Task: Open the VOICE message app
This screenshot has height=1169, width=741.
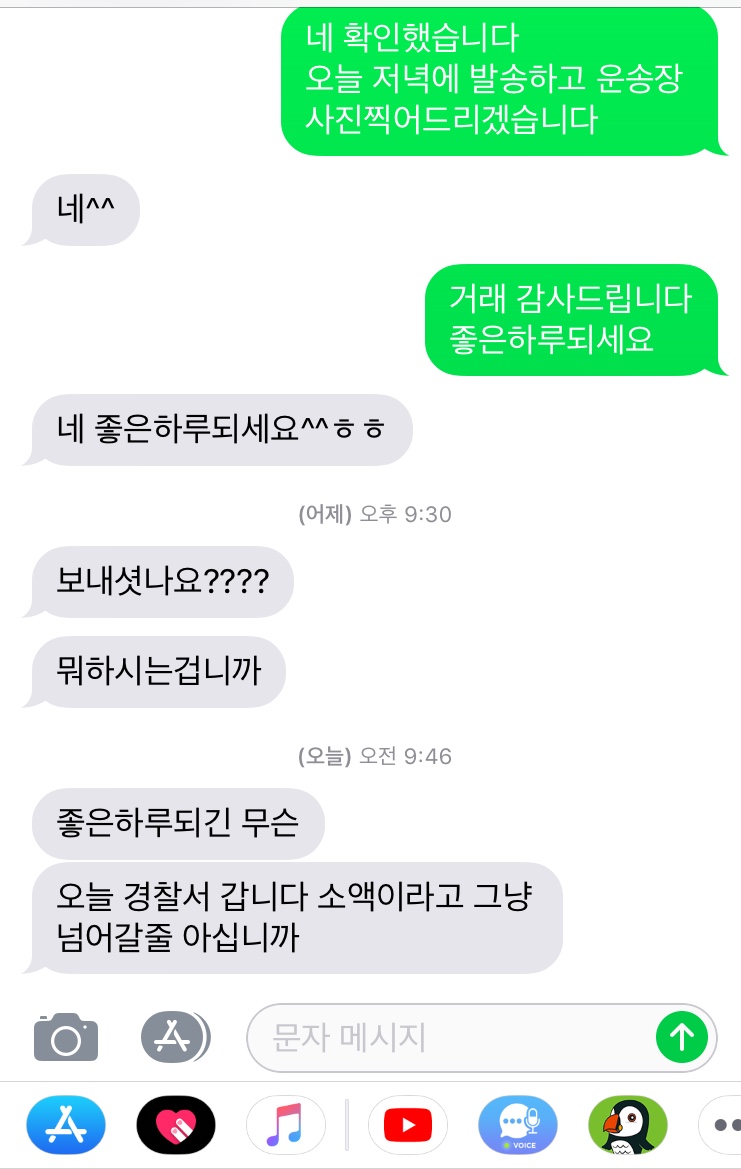Action: click(517, 1125)
